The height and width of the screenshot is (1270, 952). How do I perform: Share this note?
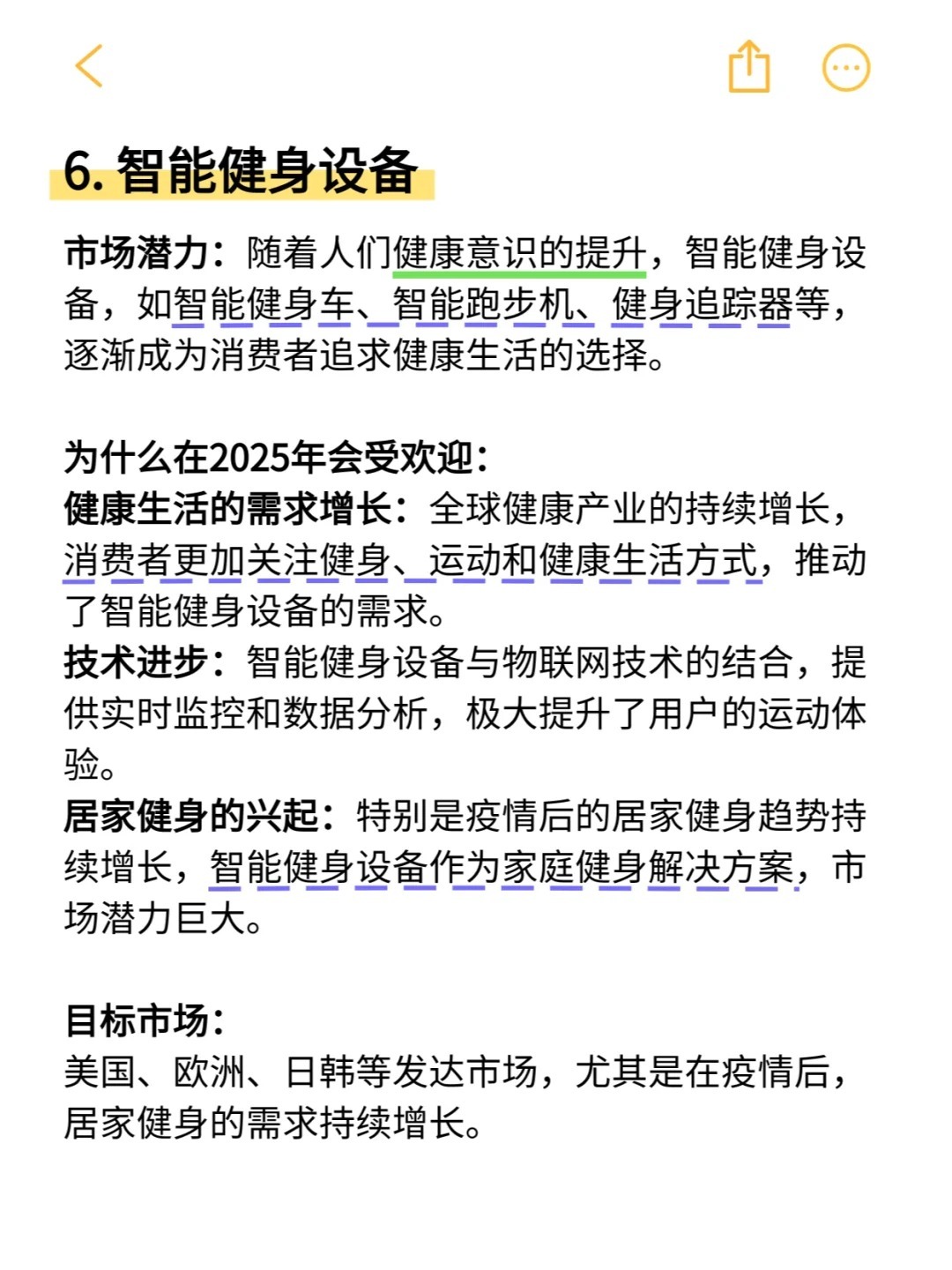(749, 67)
